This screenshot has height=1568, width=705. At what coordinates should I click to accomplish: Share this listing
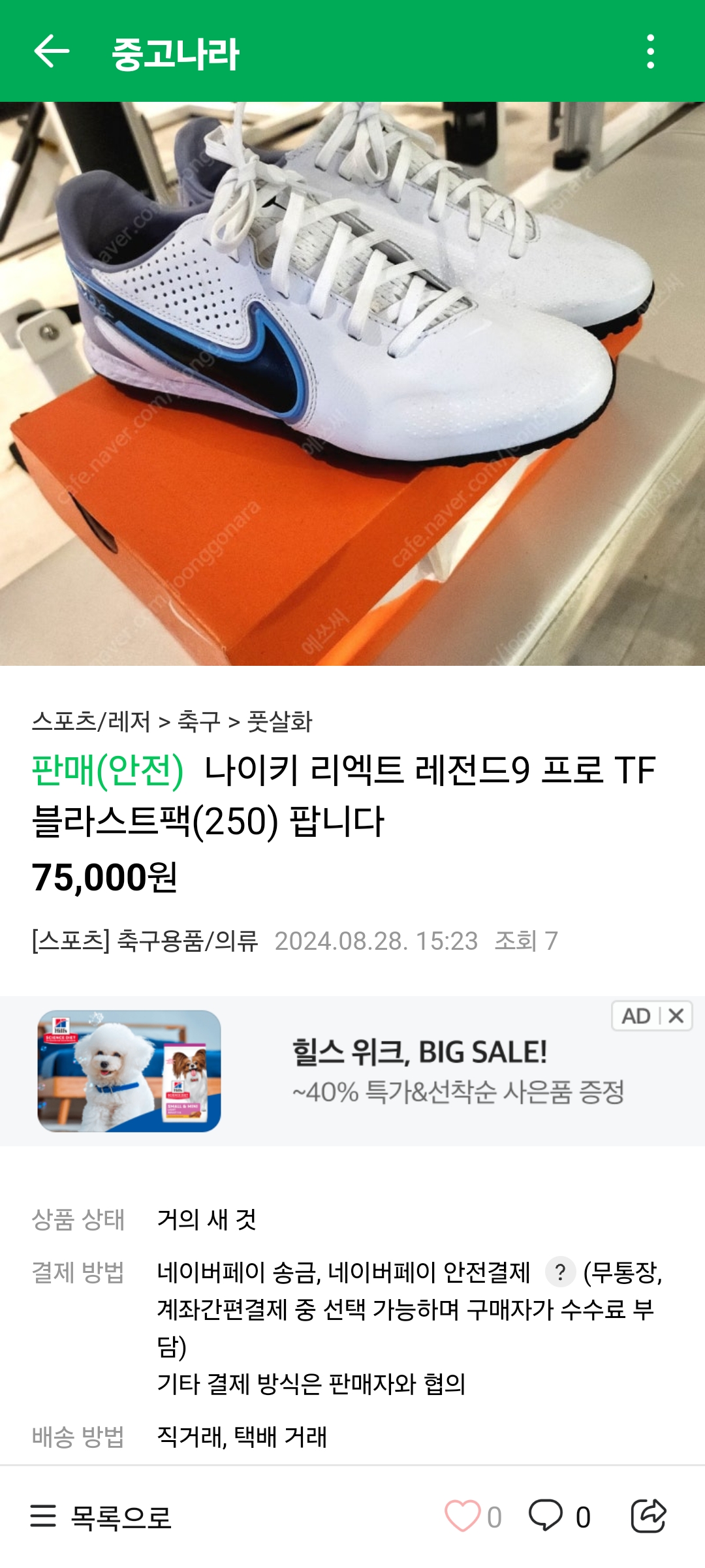648,1516
